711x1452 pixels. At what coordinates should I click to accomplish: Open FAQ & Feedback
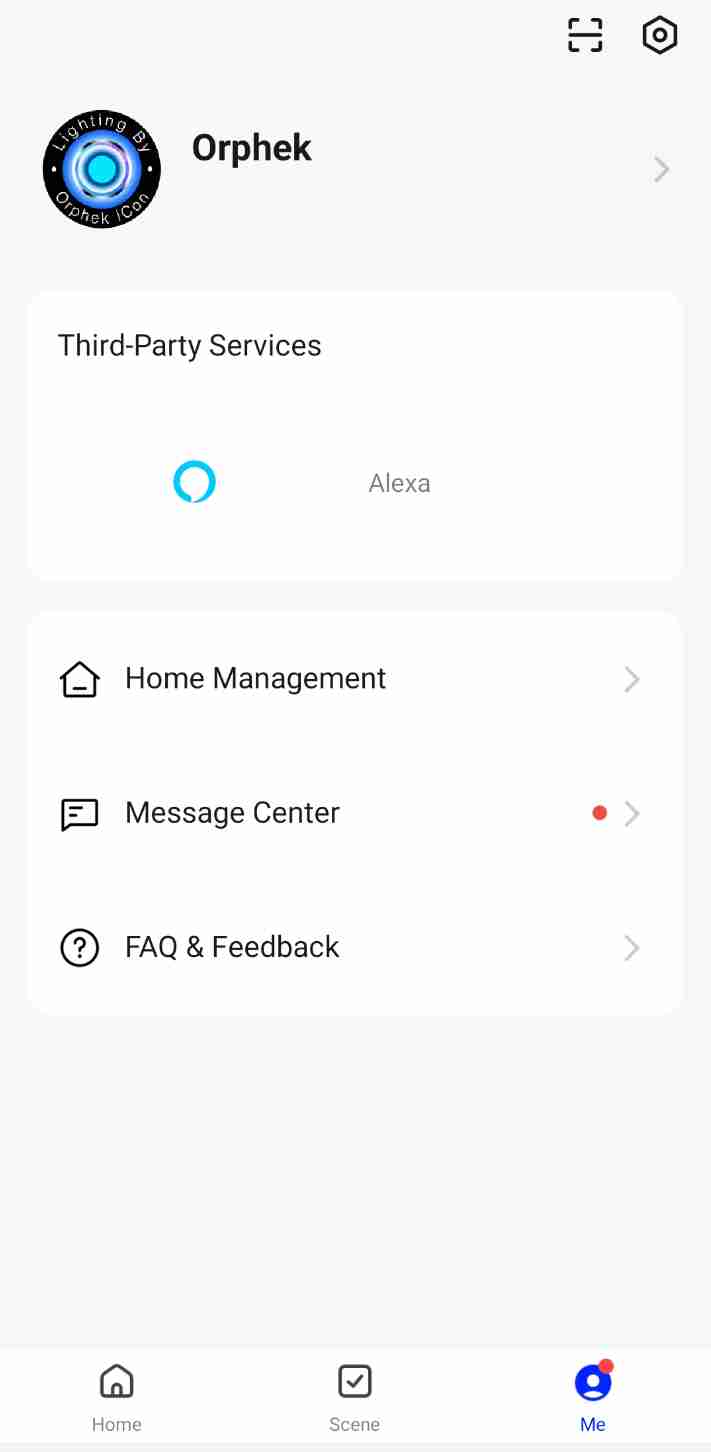(355, 947)
